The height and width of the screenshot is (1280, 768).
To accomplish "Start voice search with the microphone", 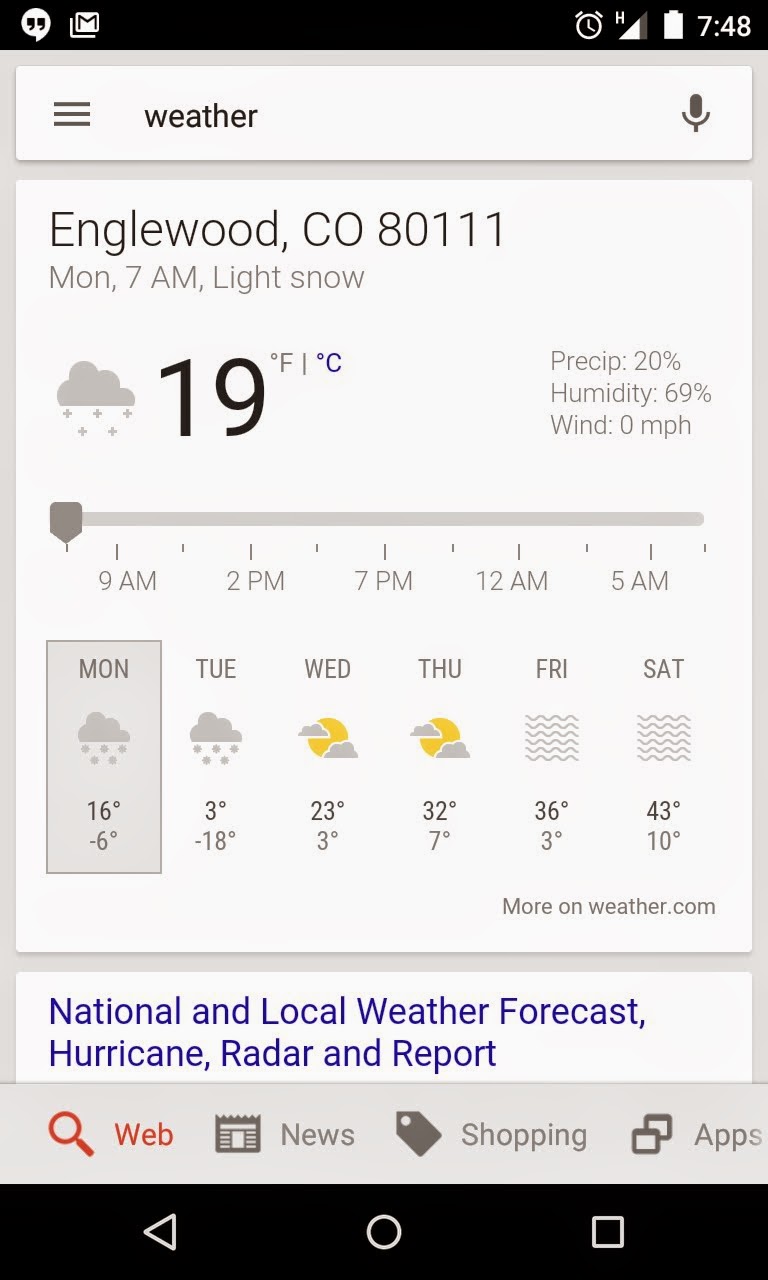I will click(695, 114).
